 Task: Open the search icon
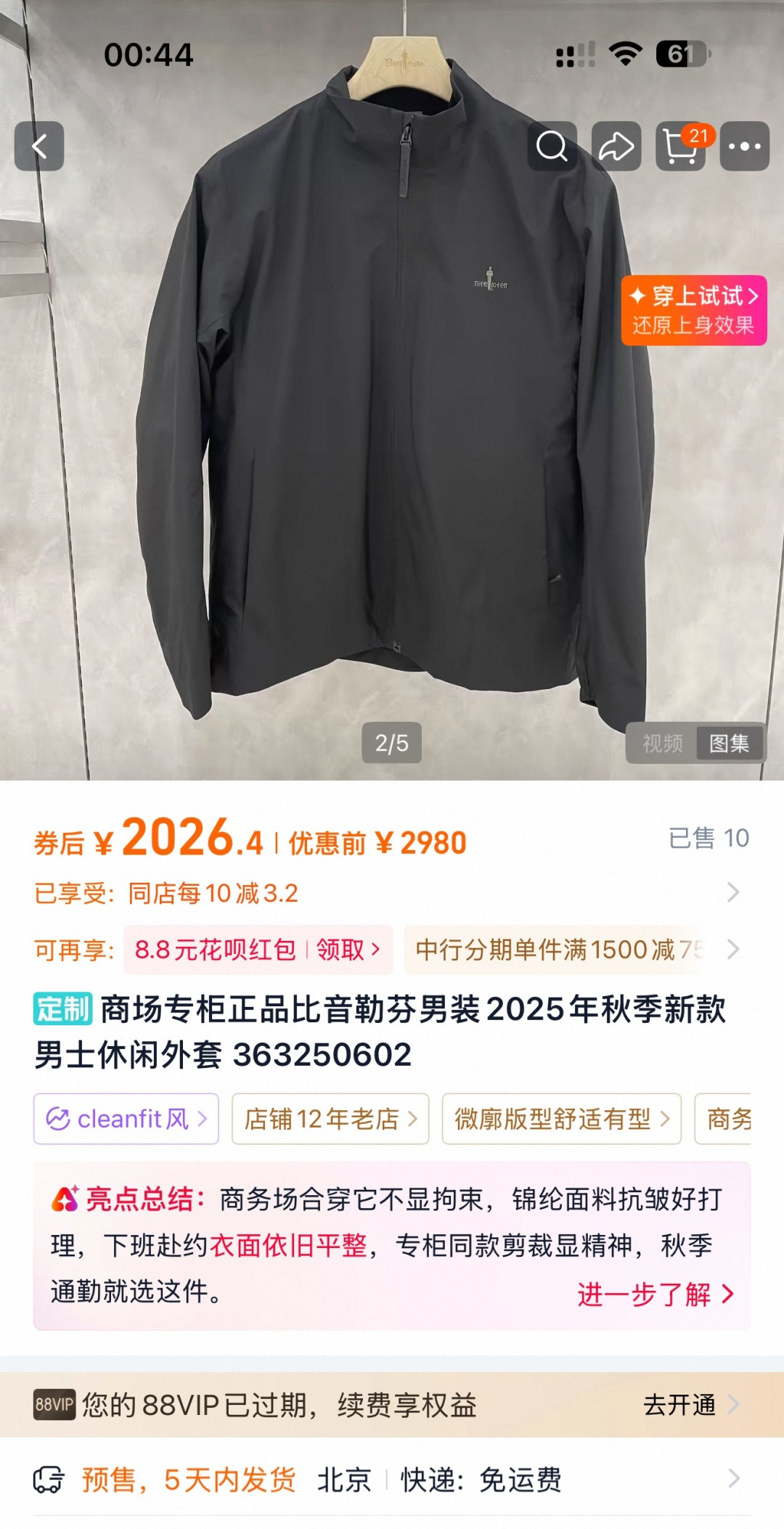(x=552, y=146)
